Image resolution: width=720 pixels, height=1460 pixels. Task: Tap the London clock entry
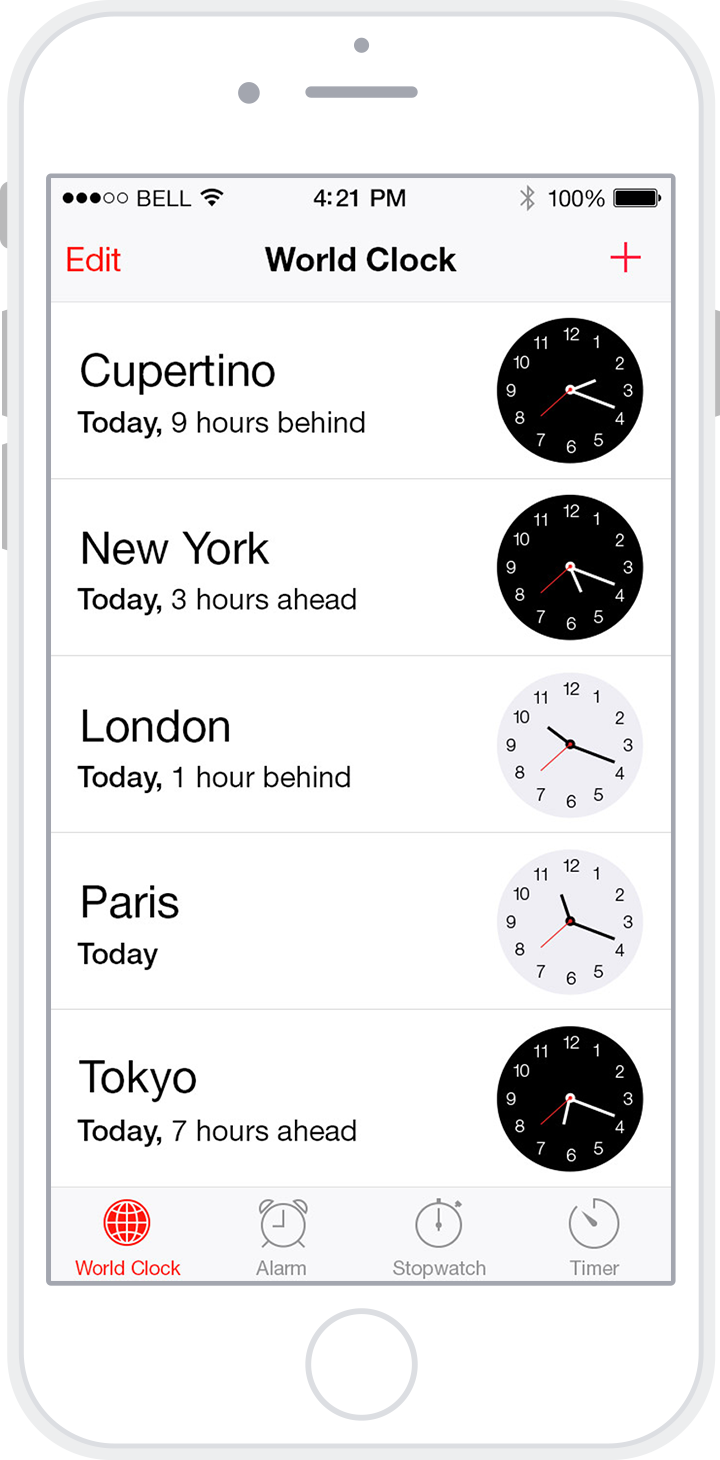pyautogui.click(x=361, y=745)
